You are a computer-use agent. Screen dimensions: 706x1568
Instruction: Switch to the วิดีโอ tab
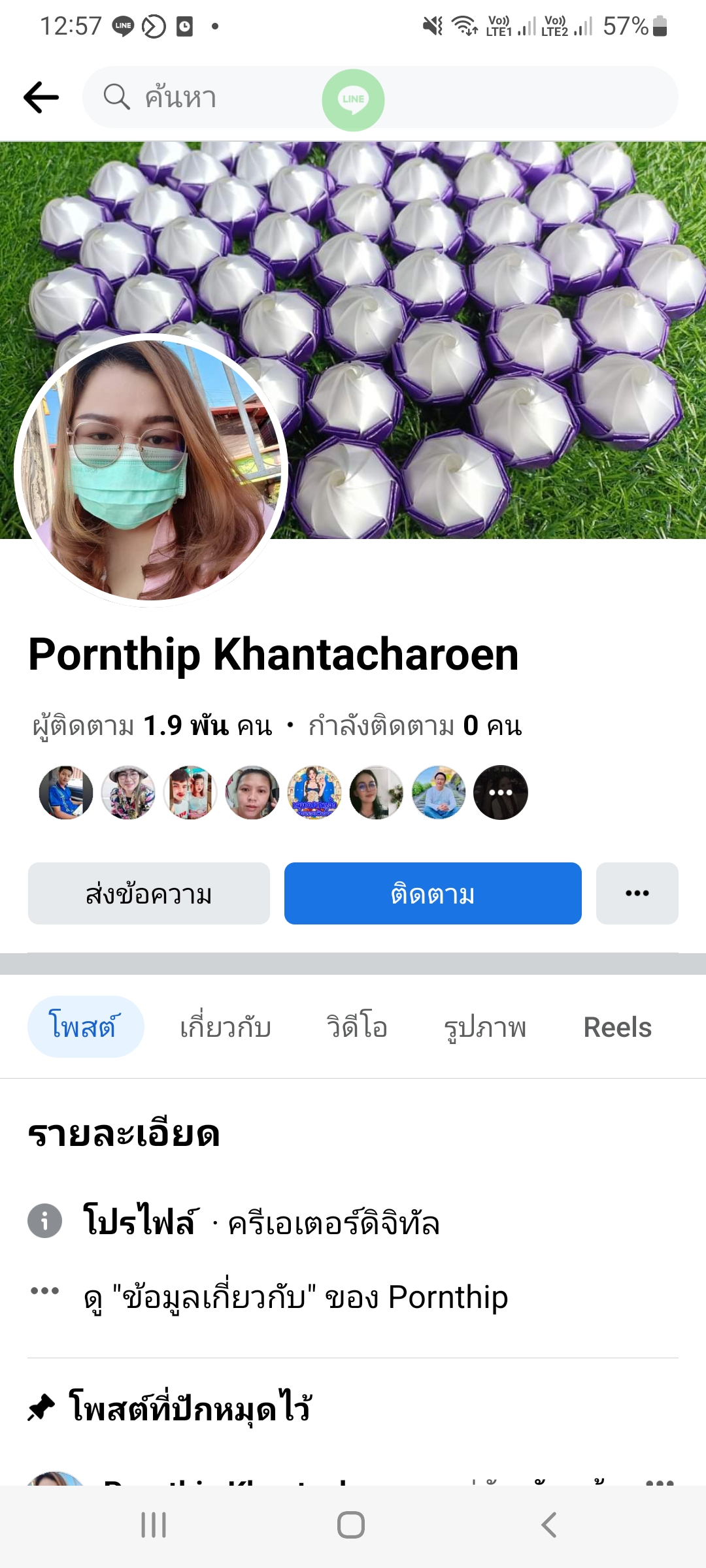[x=357, y=1027]
